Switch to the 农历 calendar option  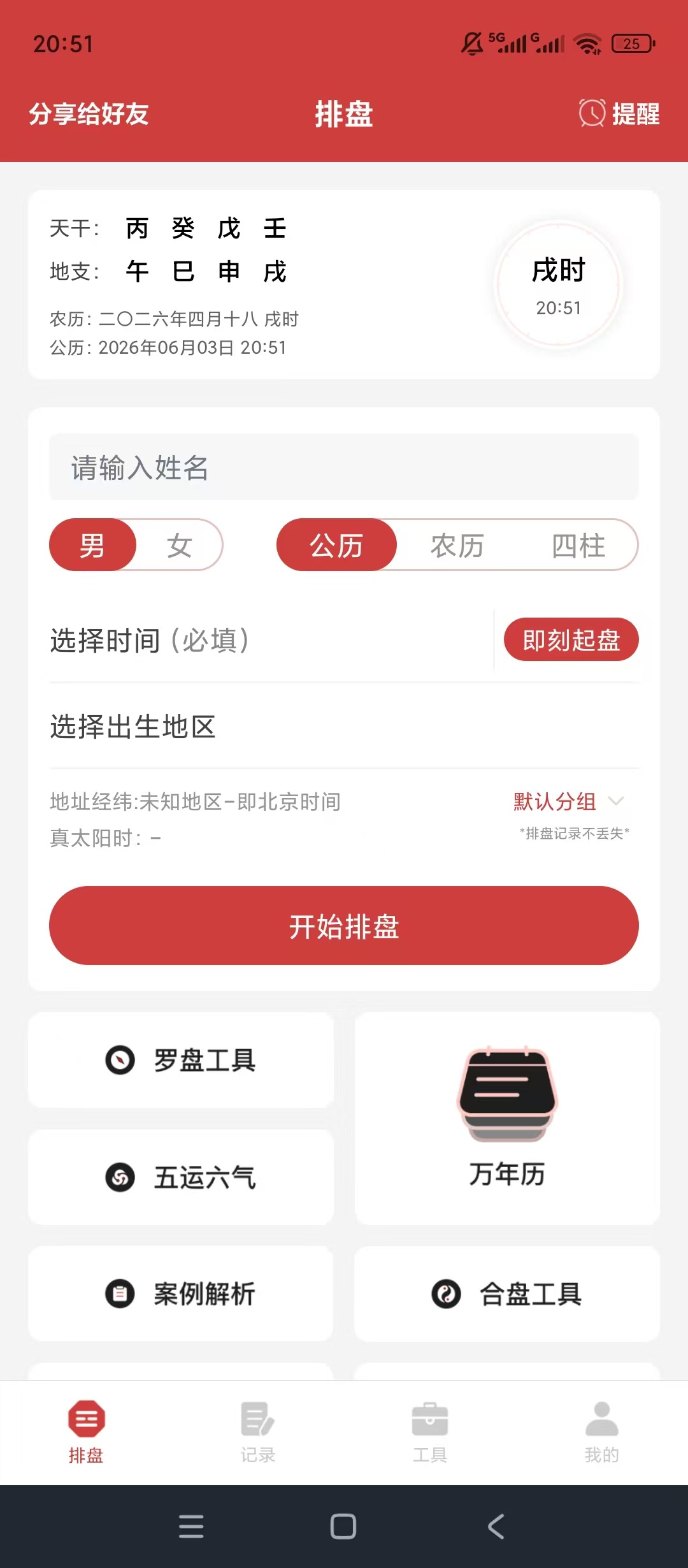(457, 546)
